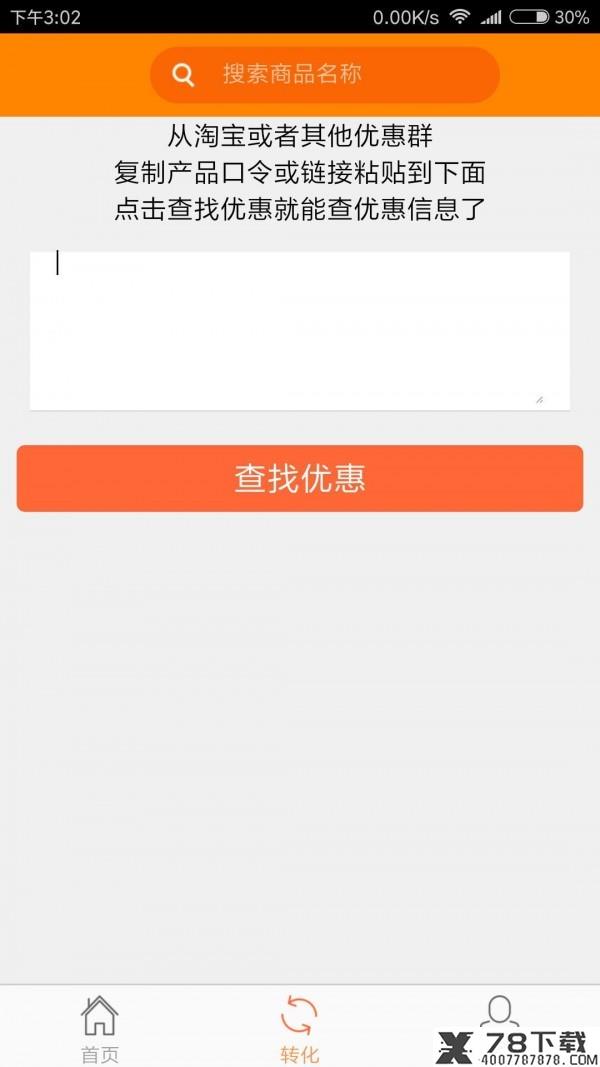
Task: Open the profile tab with person icon
Action: [x=499, y=1014]
